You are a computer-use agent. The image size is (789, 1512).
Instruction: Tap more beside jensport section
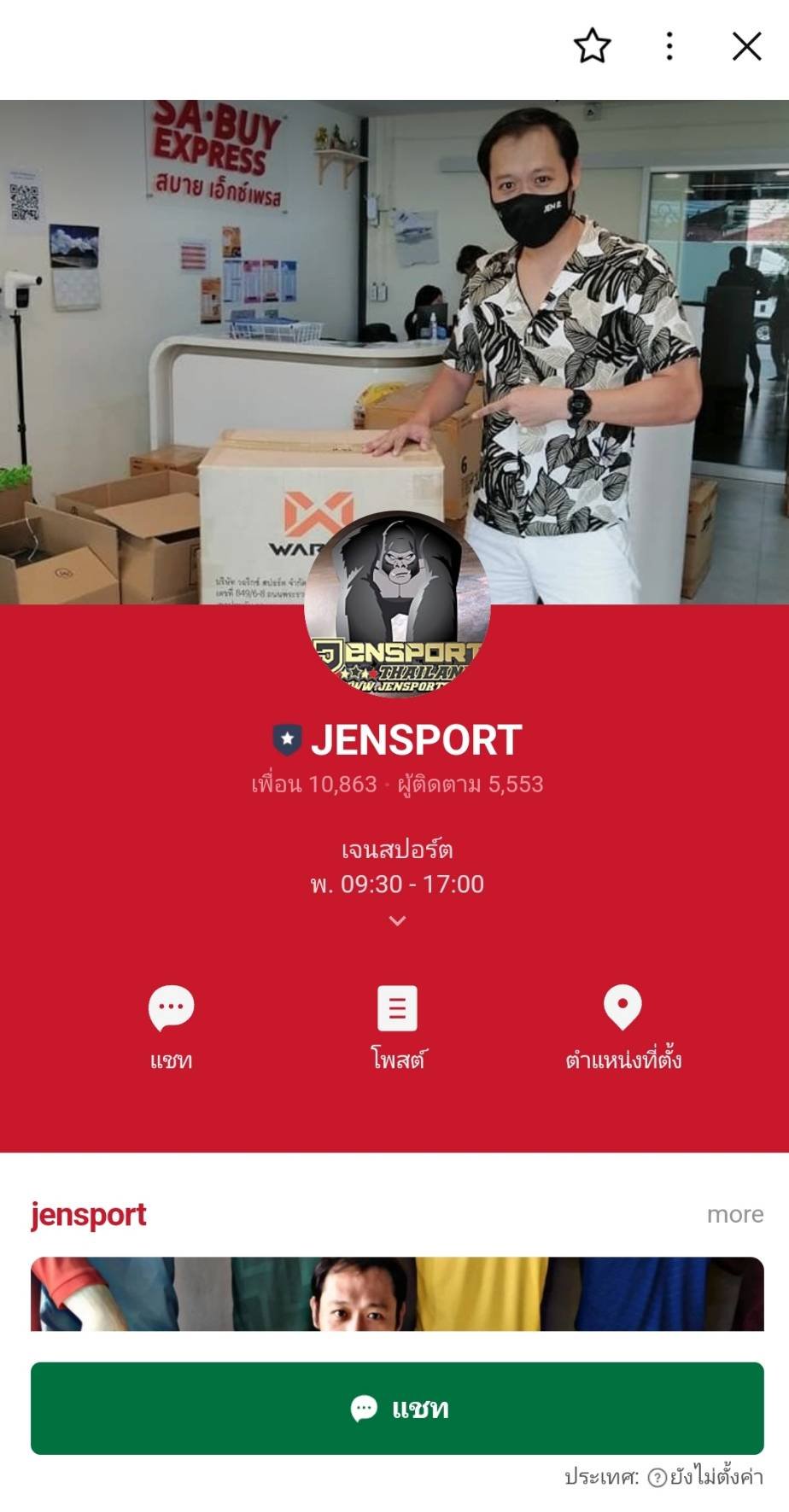(x=734, y=1214)
